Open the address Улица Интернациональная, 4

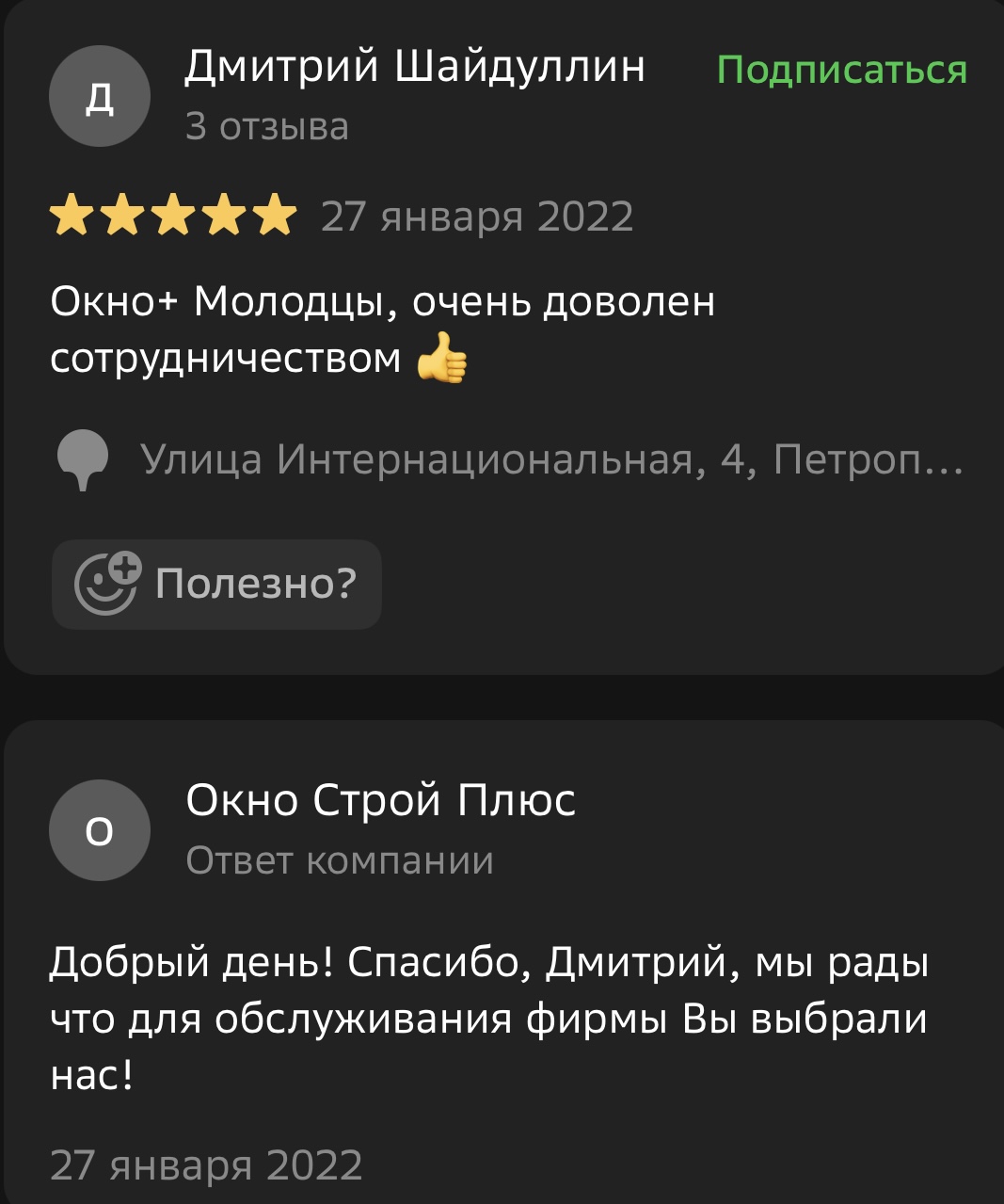[550, 460]
